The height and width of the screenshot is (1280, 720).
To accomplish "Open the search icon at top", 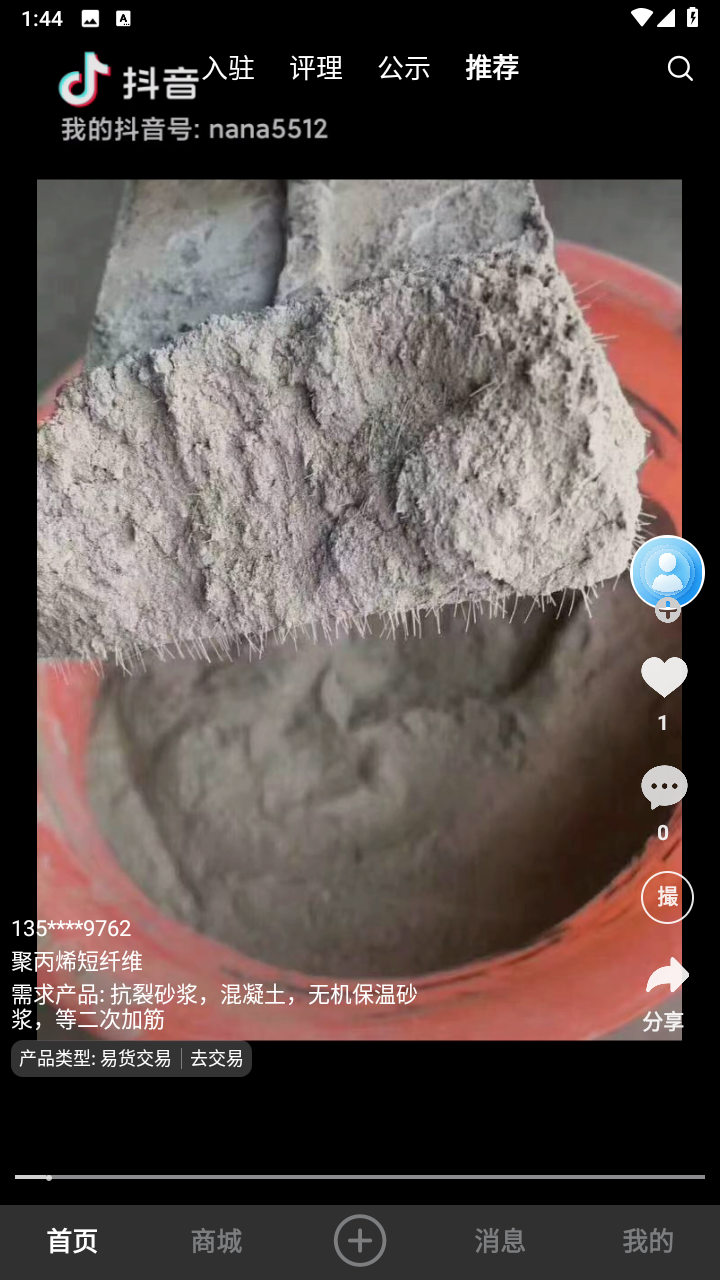I will (x=680, y=68).
